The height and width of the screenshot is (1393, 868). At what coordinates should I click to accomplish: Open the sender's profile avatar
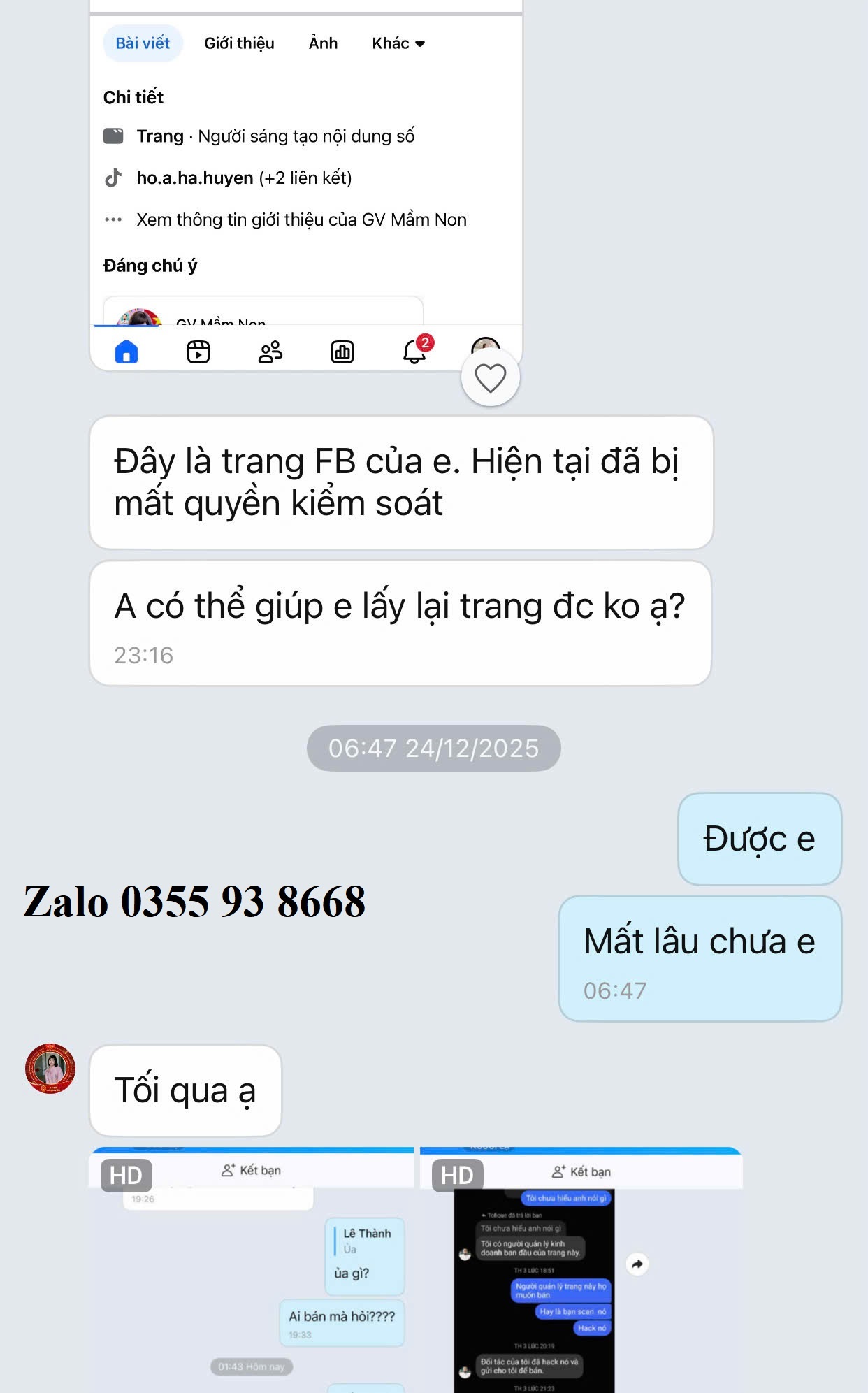pyautogui.click(x=50, y=1069)
